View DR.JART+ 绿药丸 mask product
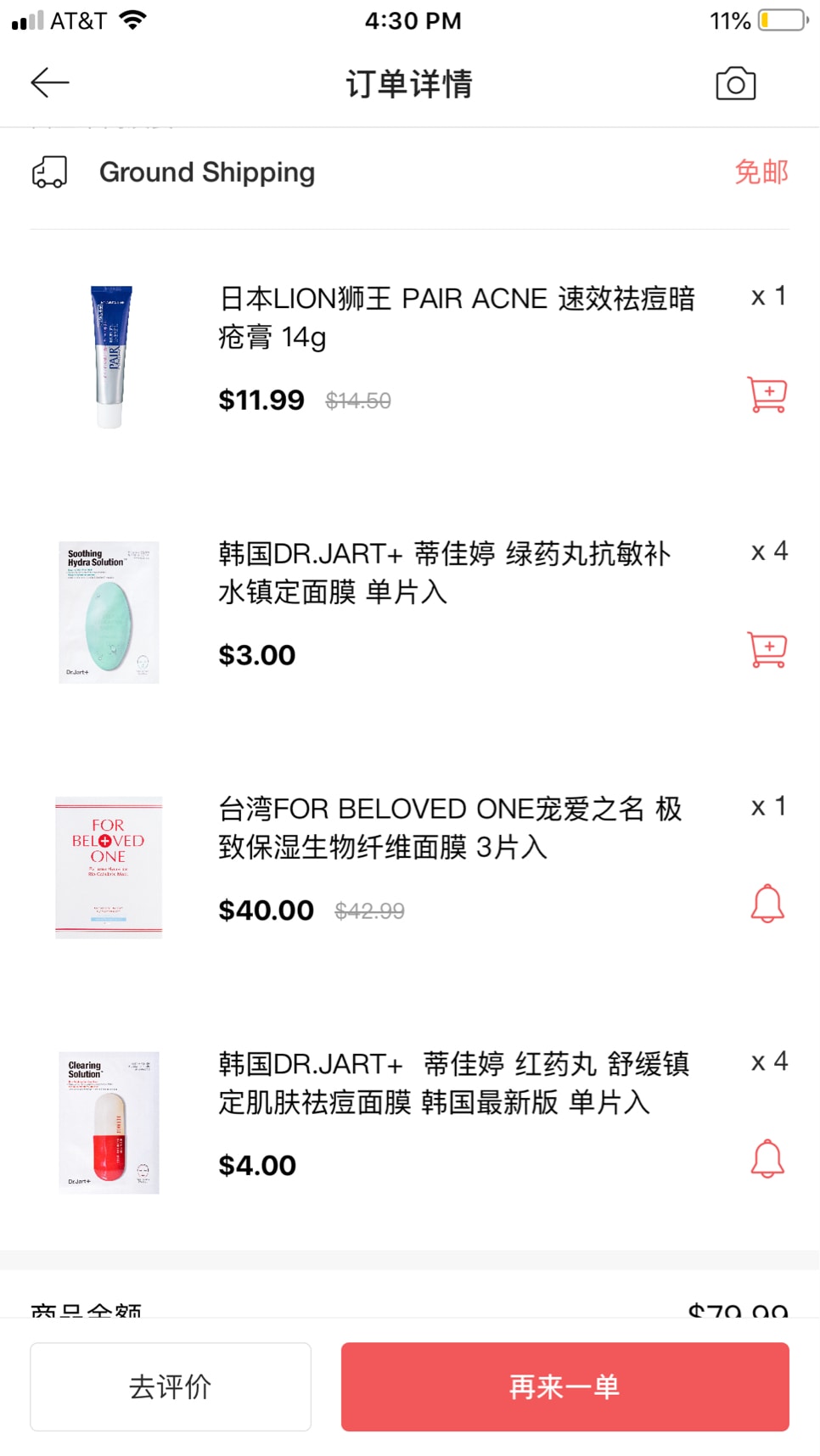This screenshot has height=1456, width=820. [445, 573]
